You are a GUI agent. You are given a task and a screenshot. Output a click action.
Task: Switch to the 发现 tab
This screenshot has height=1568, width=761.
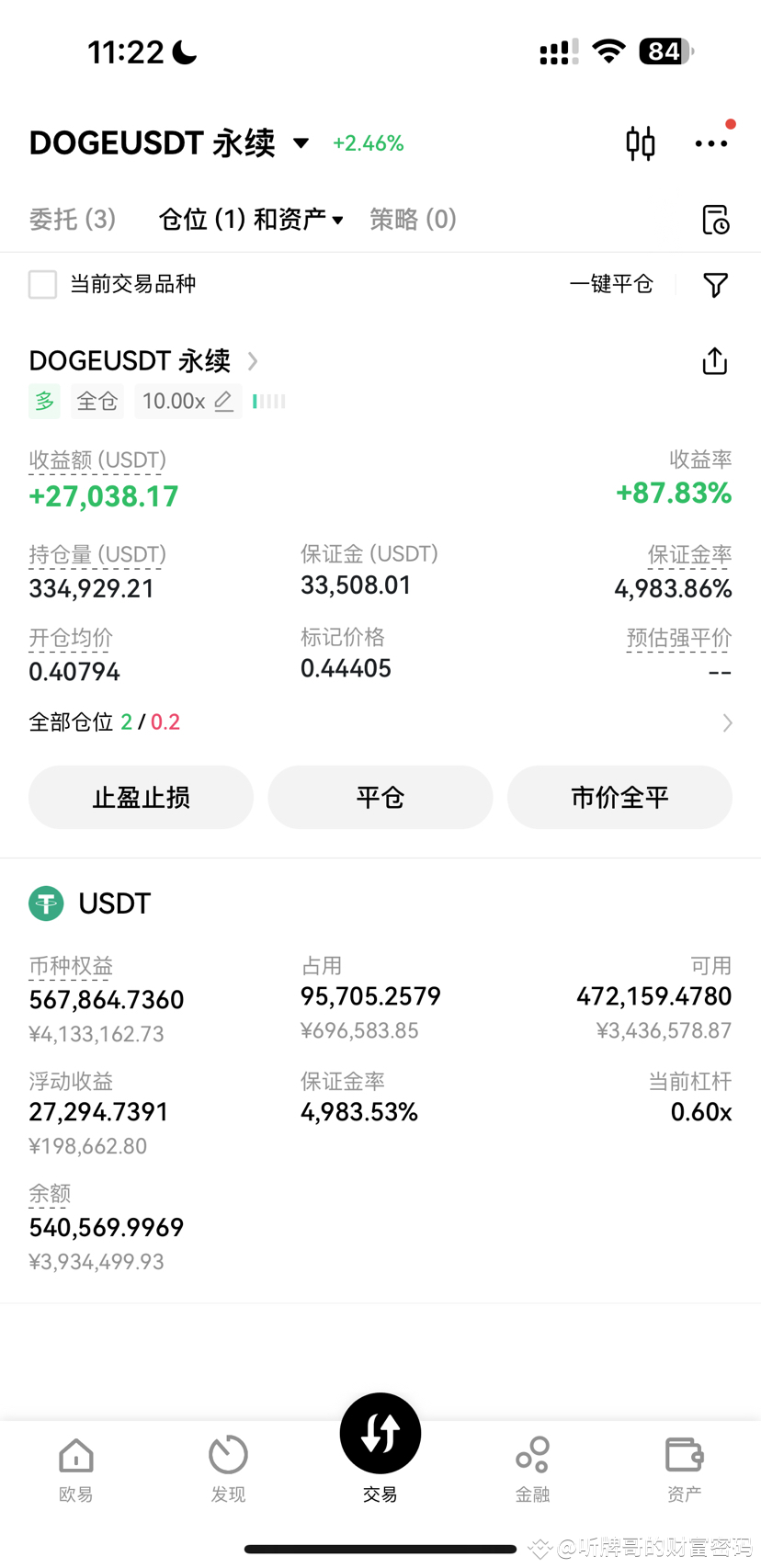point(228,1469)
